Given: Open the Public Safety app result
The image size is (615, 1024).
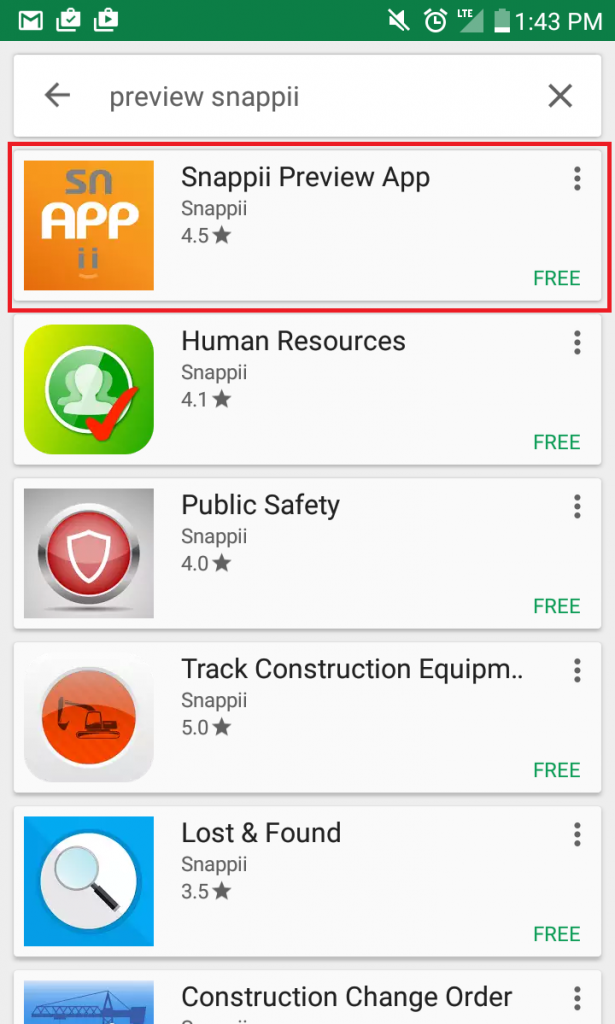Looking at the screenshot, I should (308, 554).
